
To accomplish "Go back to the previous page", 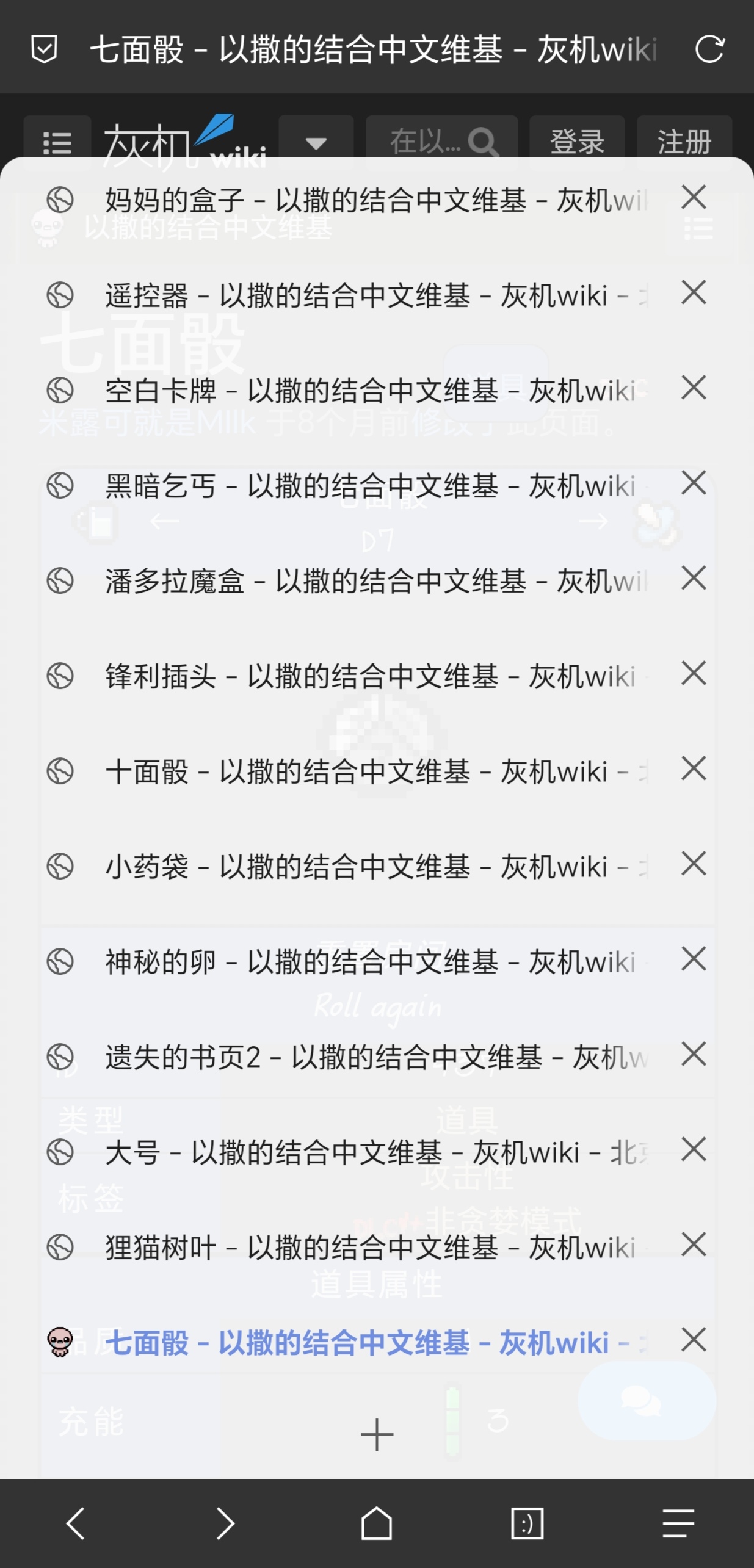I will point(75,1523).
